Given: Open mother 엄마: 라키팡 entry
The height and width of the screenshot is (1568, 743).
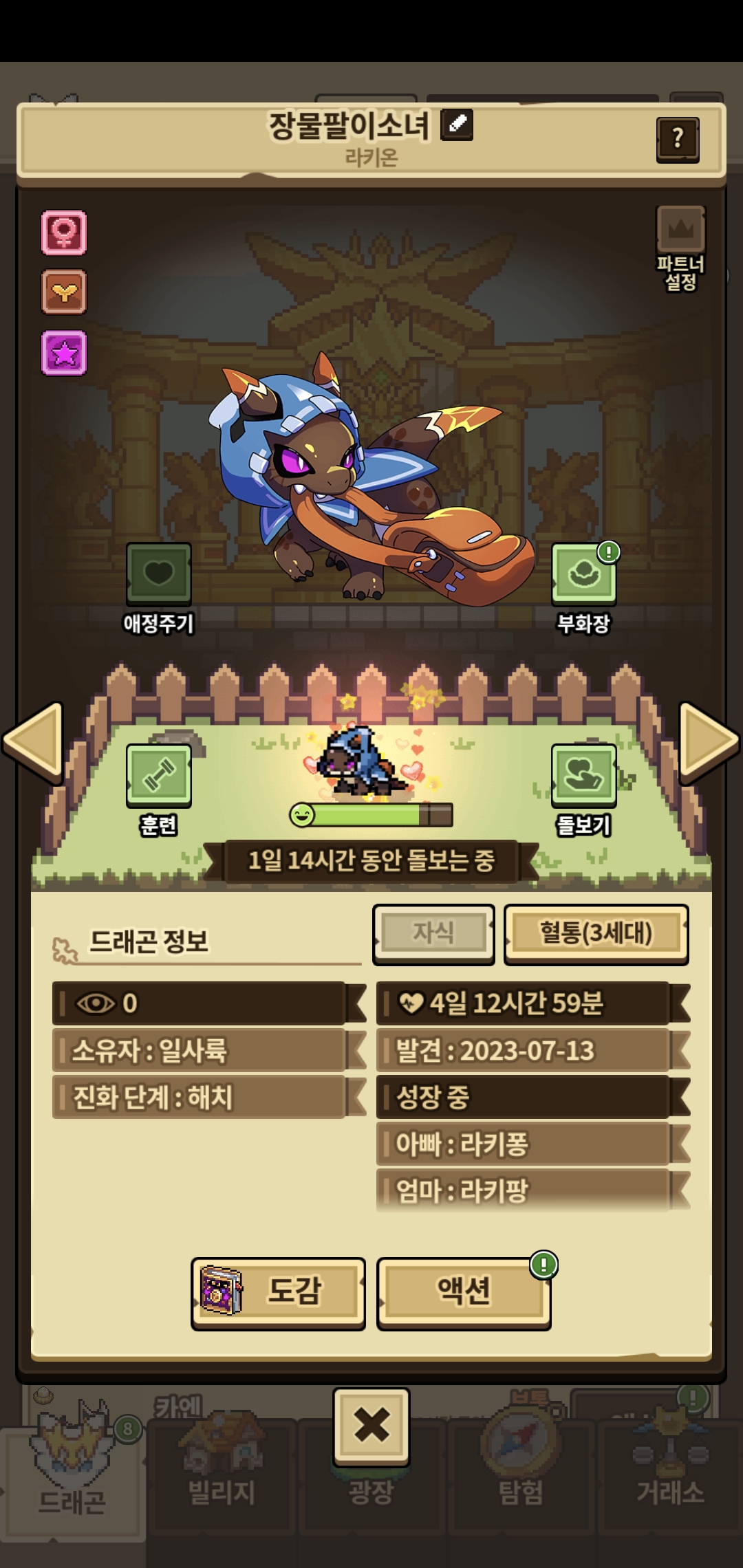Looking at the screenshot, I should point(523,1190).
